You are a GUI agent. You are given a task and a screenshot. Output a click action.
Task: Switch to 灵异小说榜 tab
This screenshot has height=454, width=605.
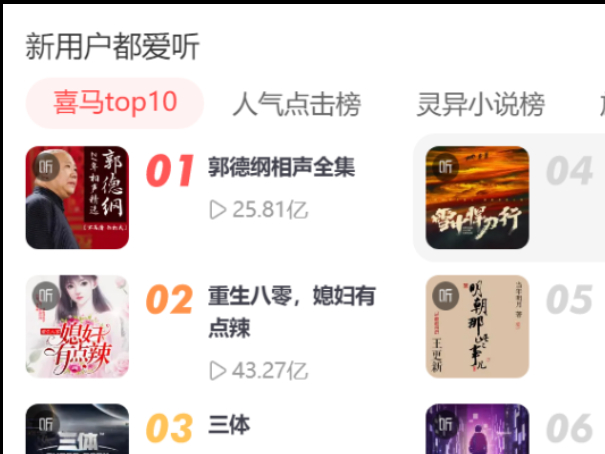coord(480,104)
